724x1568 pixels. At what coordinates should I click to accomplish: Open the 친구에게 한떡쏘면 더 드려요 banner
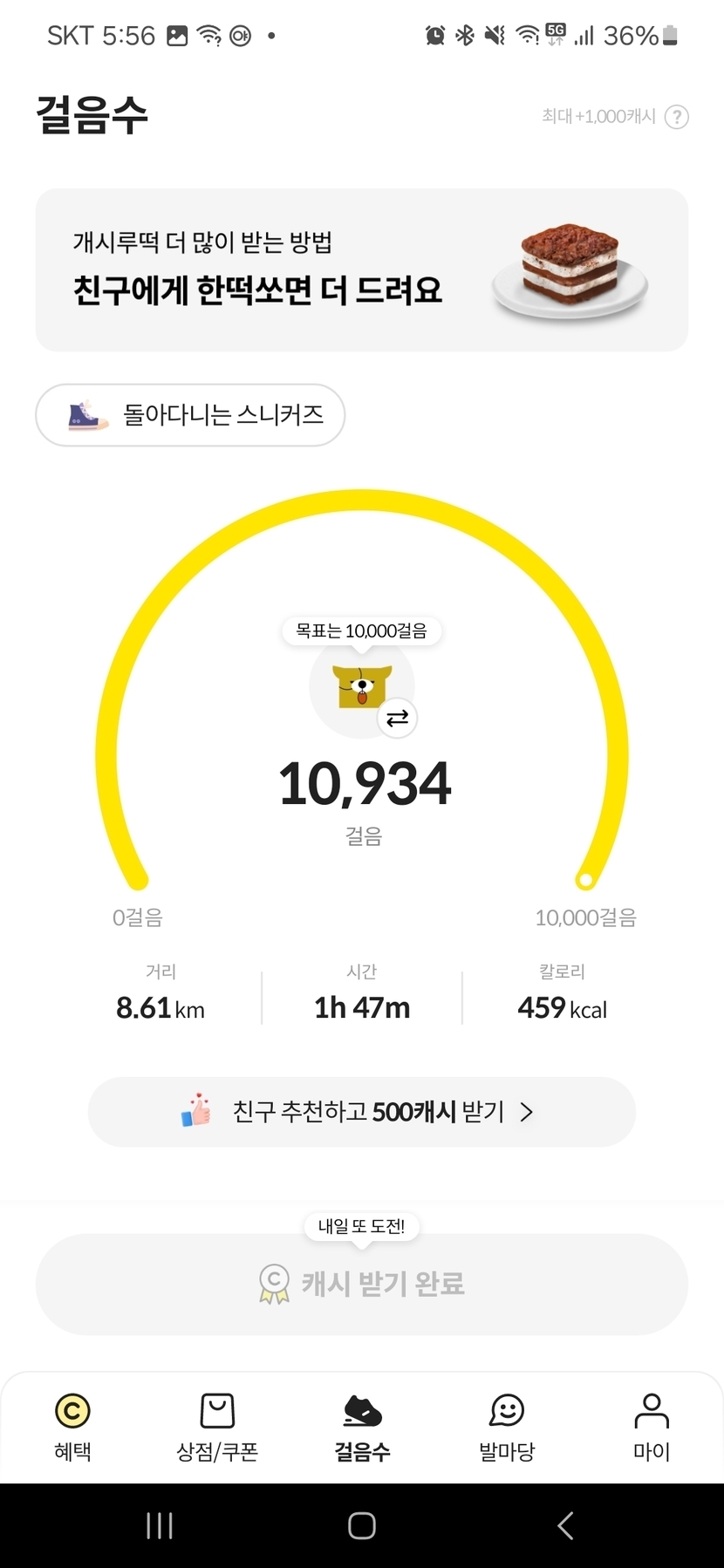tap(361, 270)
